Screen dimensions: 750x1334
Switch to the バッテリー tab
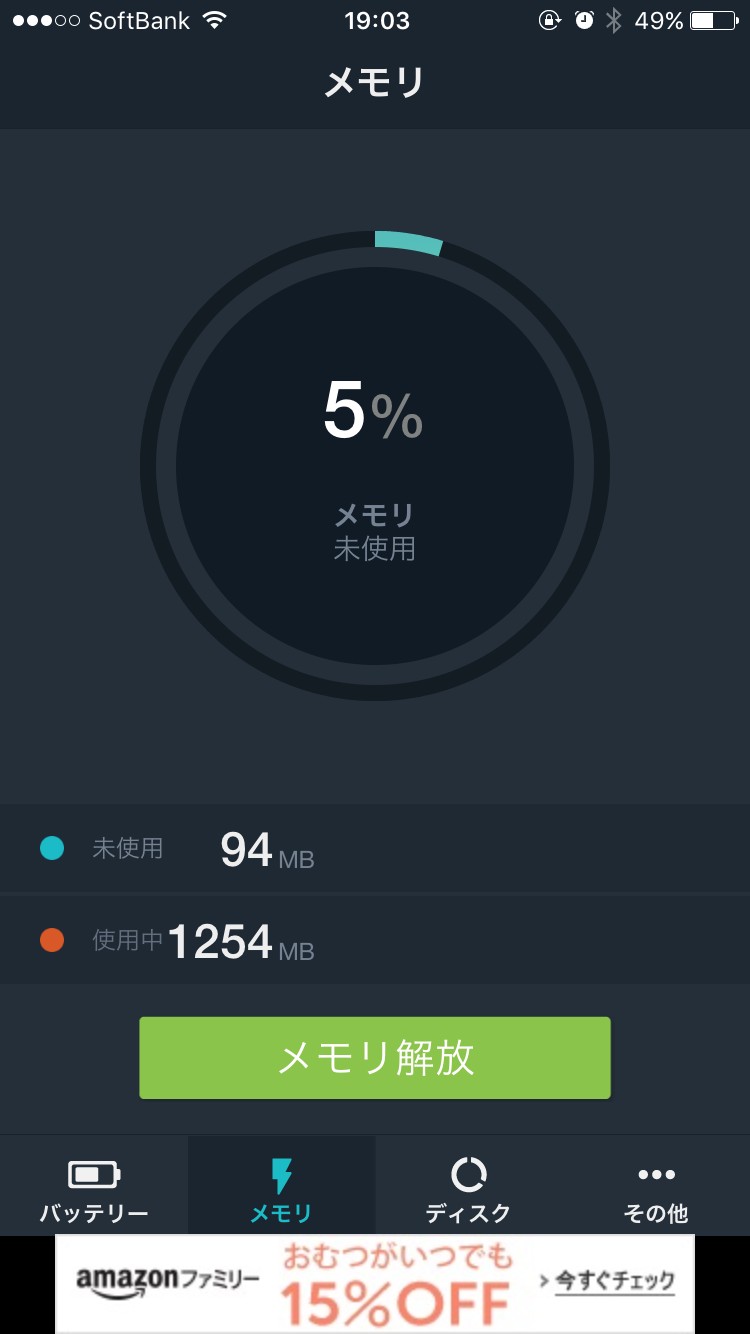tap(94, 1185)
